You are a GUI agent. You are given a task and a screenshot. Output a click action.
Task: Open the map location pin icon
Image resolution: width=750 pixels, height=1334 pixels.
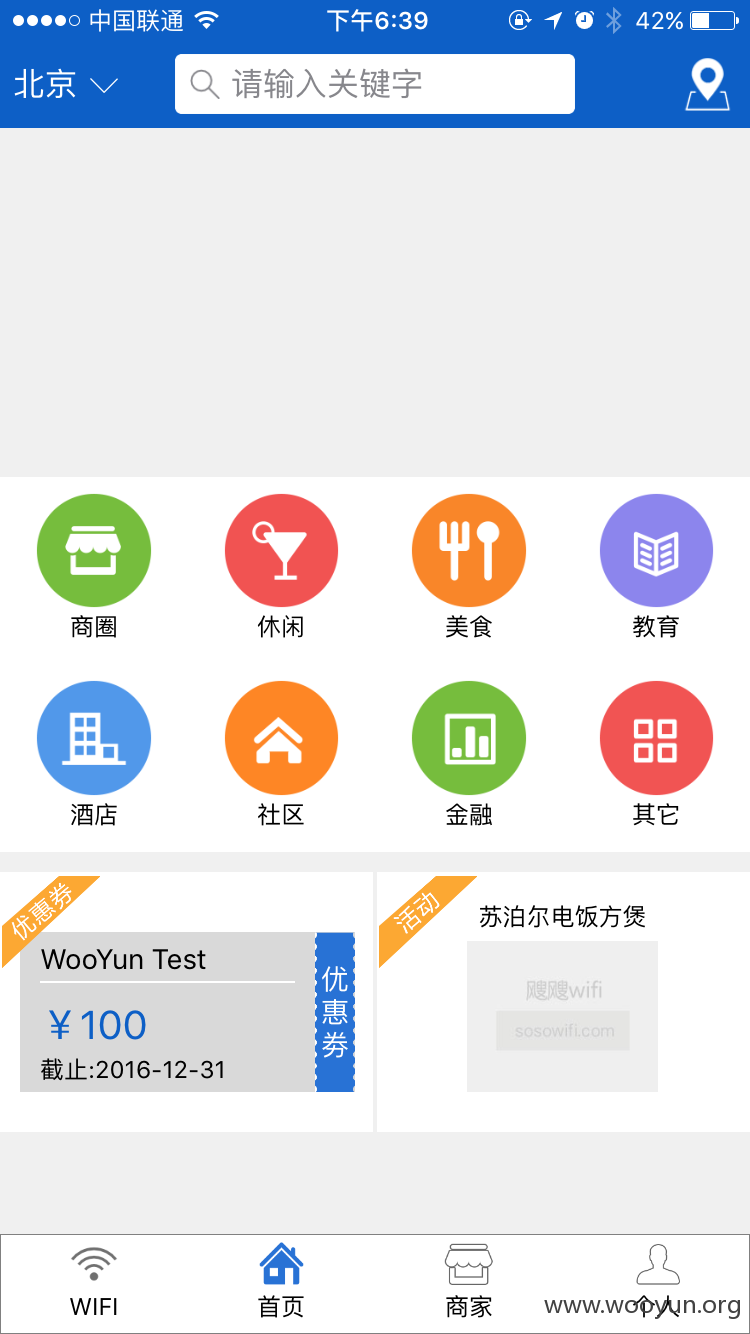(x=707, y=85)
